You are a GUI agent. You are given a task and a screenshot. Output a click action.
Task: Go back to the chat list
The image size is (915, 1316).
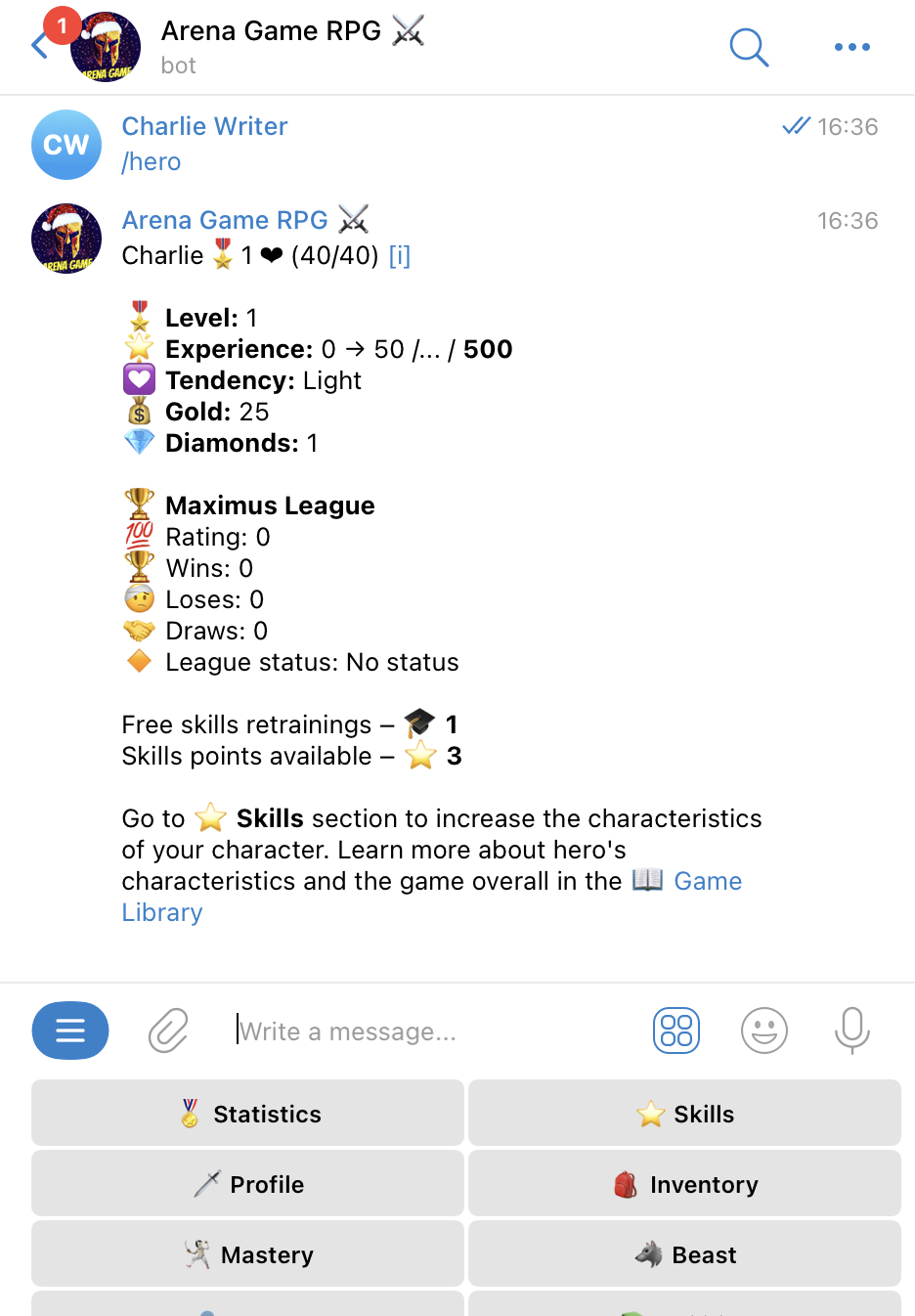pos(39,46)
